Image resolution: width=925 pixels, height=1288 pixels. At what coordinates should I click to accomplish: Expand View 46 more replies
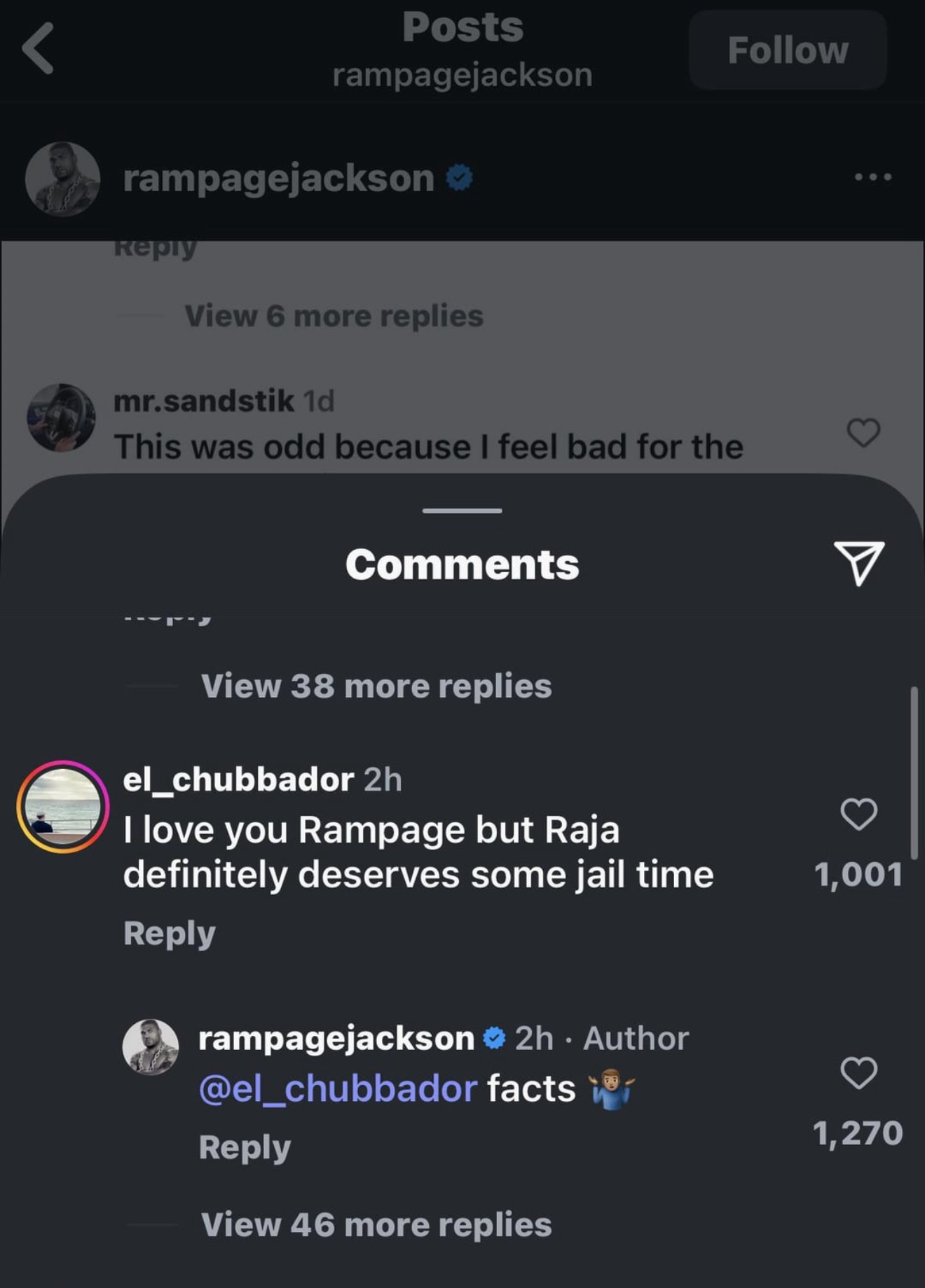(376, 1224)
